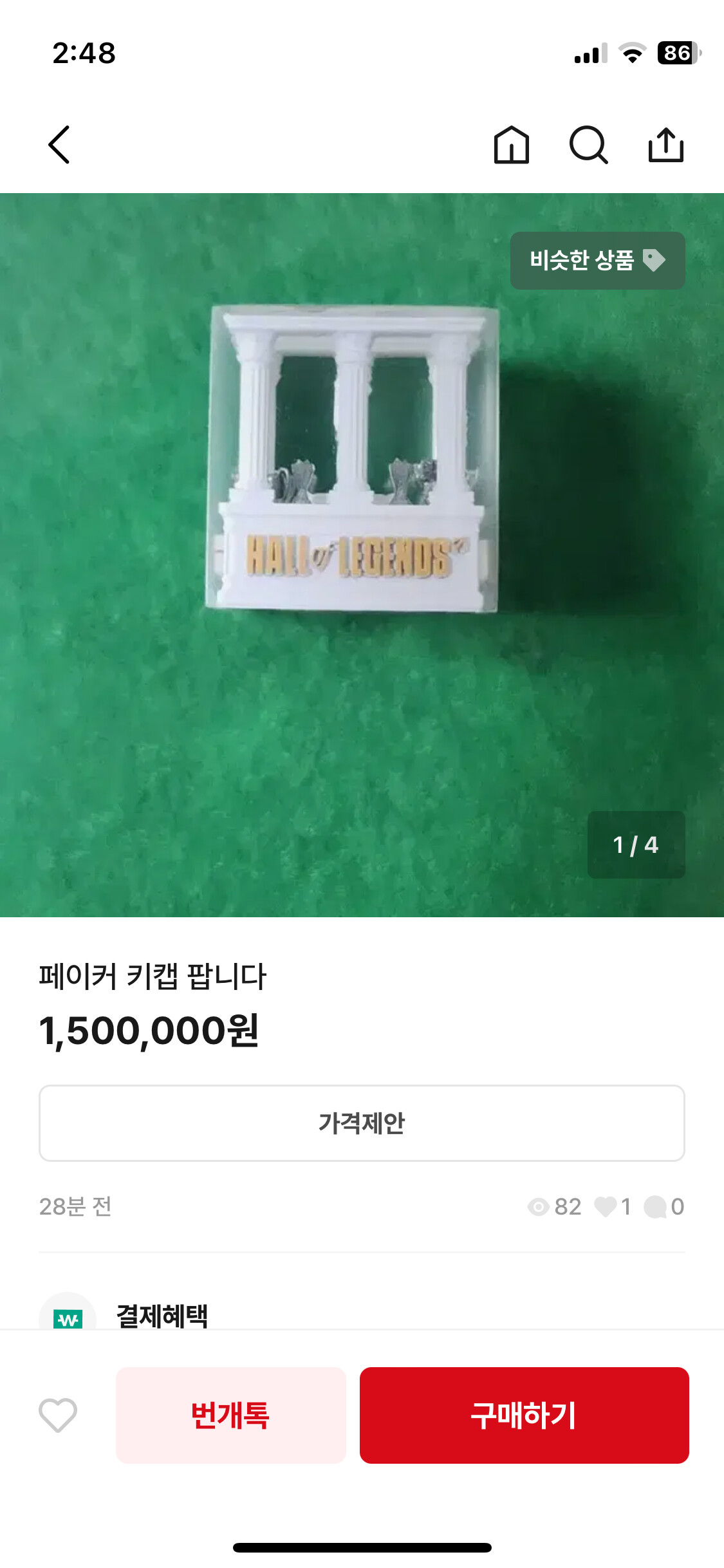
Task: View similar items via 비슷한 상품
Action: (x=597, y=261)
